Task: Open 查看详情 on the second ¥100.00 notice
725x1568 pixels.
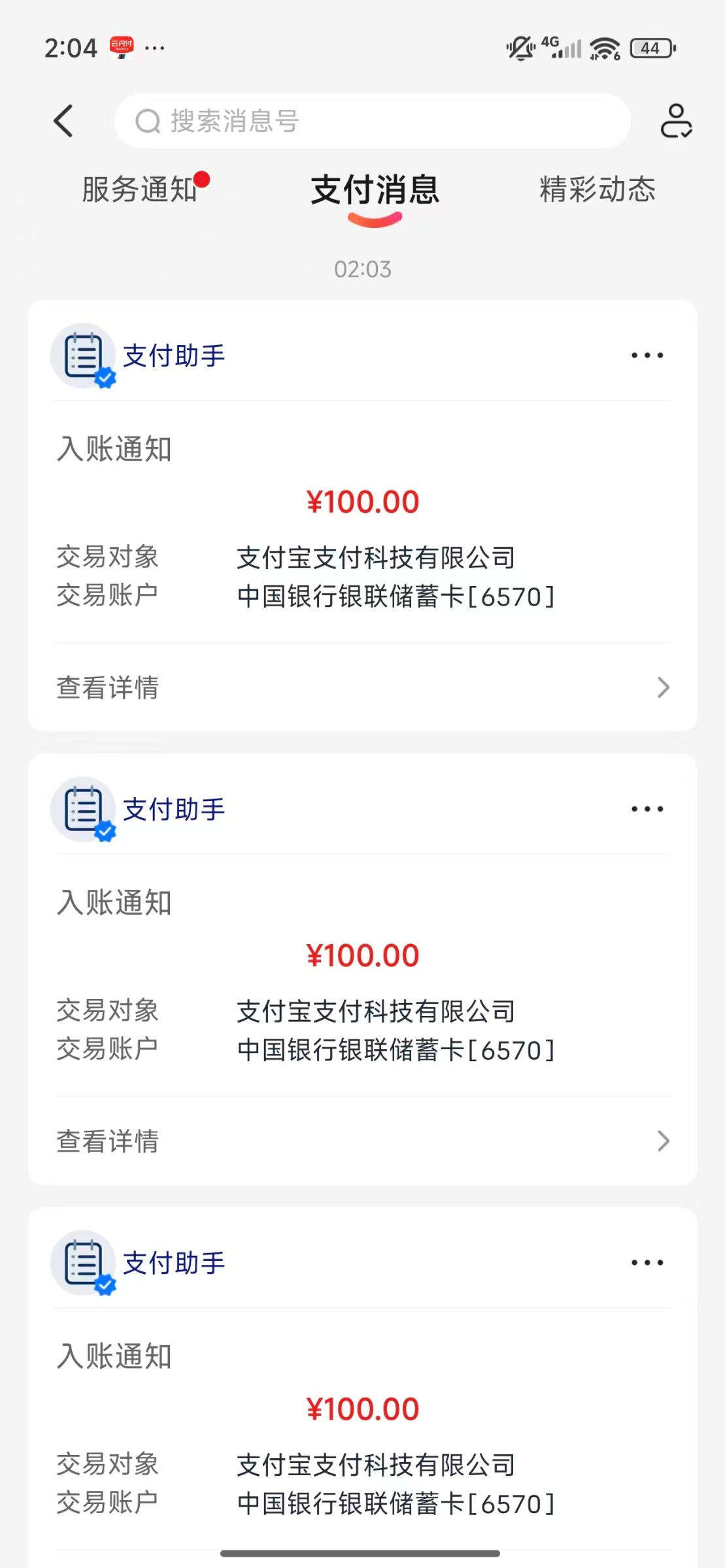Action: [107, 1141]
